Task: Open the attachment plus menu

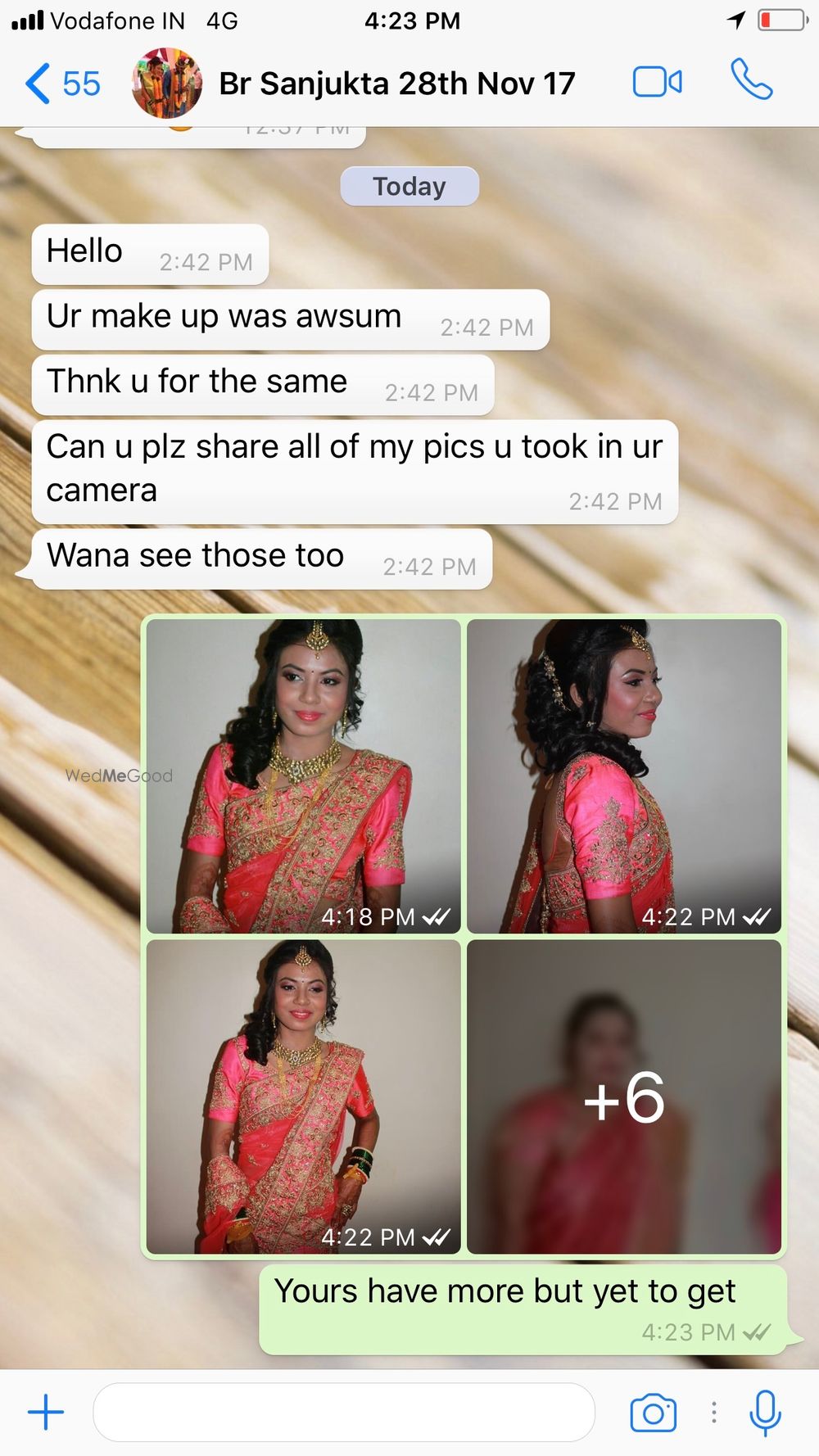Action: pyautogui.click(x=46, y=1413)
